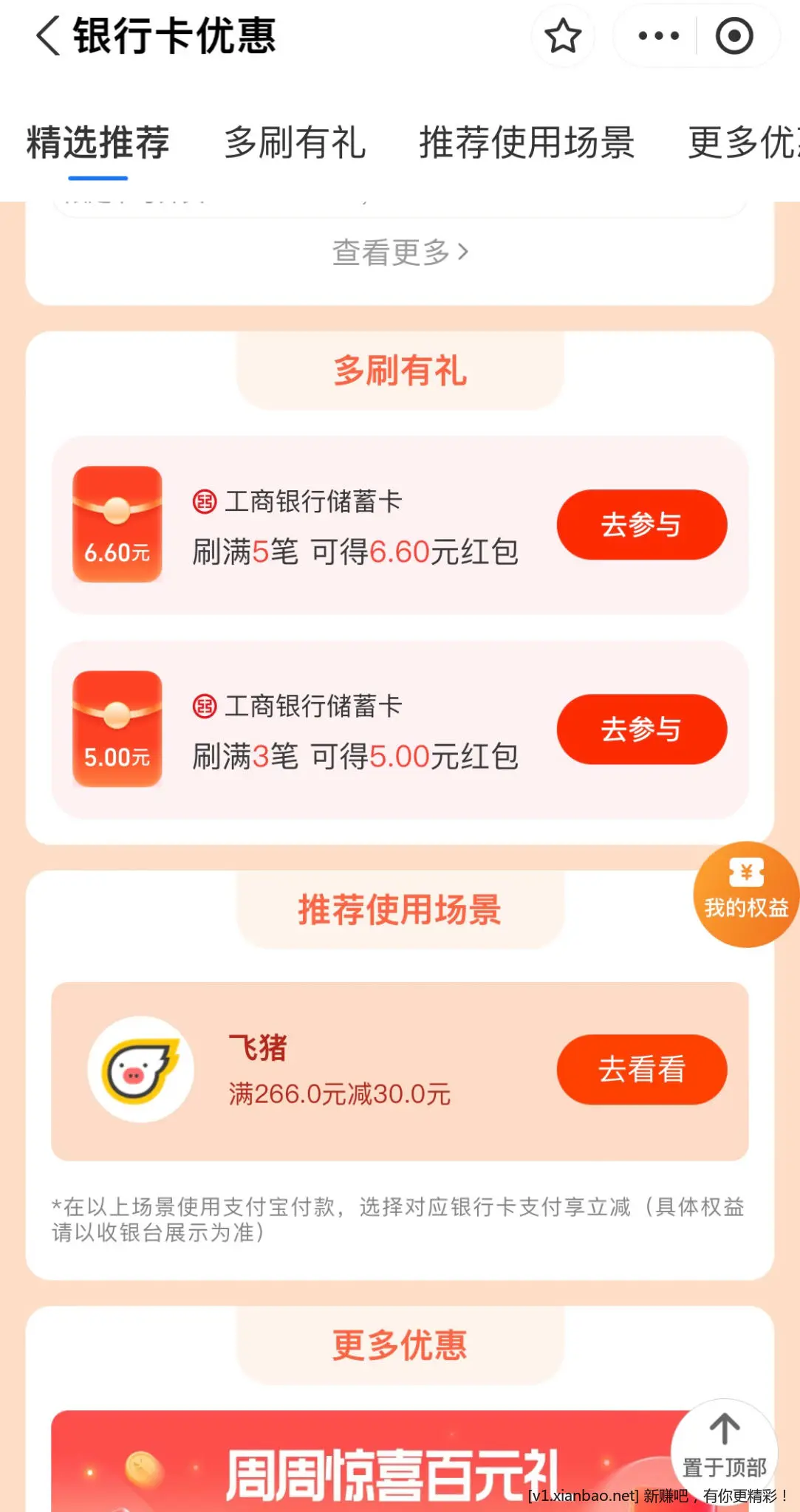800x1512 pixels.
Task: Open 我的权益 floating button
Action: (745, 894)
